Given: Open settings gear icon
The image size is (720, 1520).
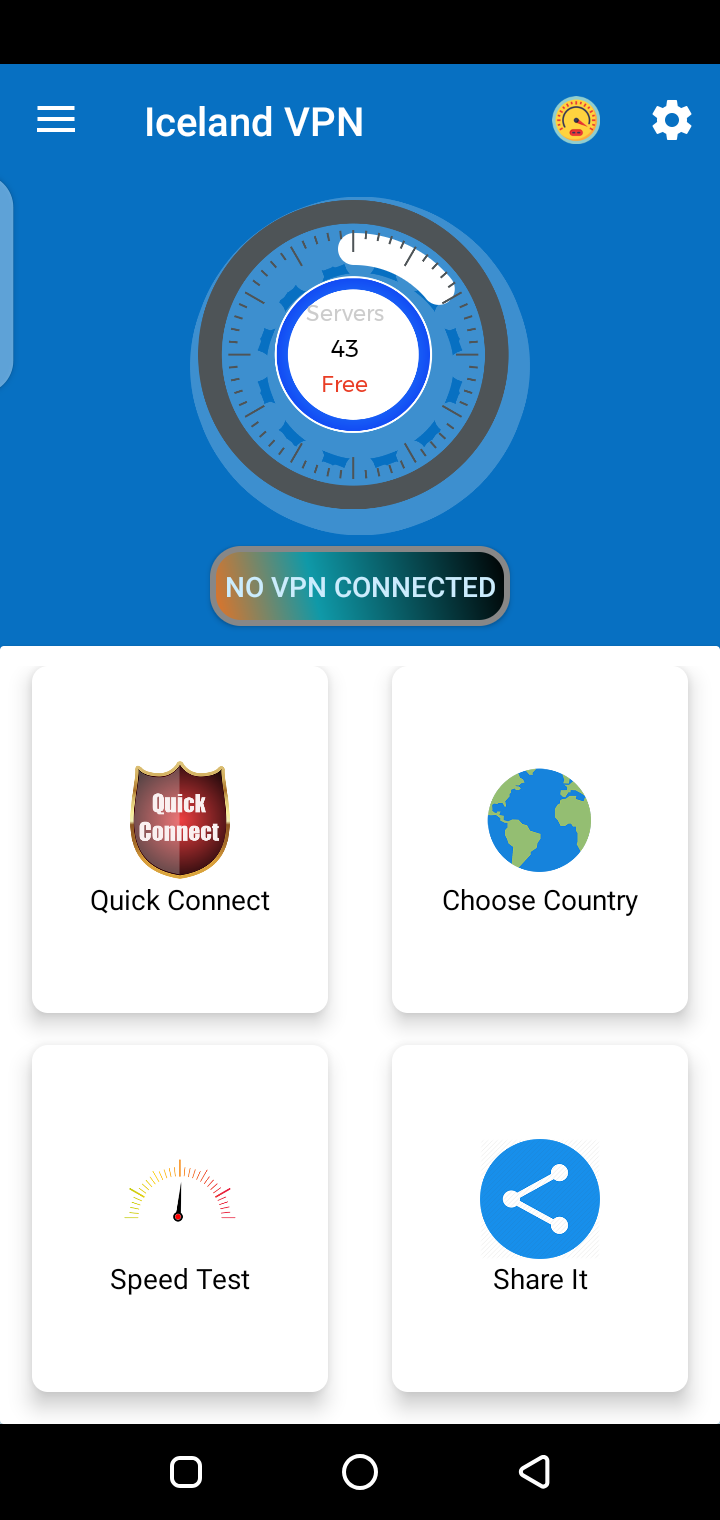Looking at the screenshot, I should [x=671, y=121].
